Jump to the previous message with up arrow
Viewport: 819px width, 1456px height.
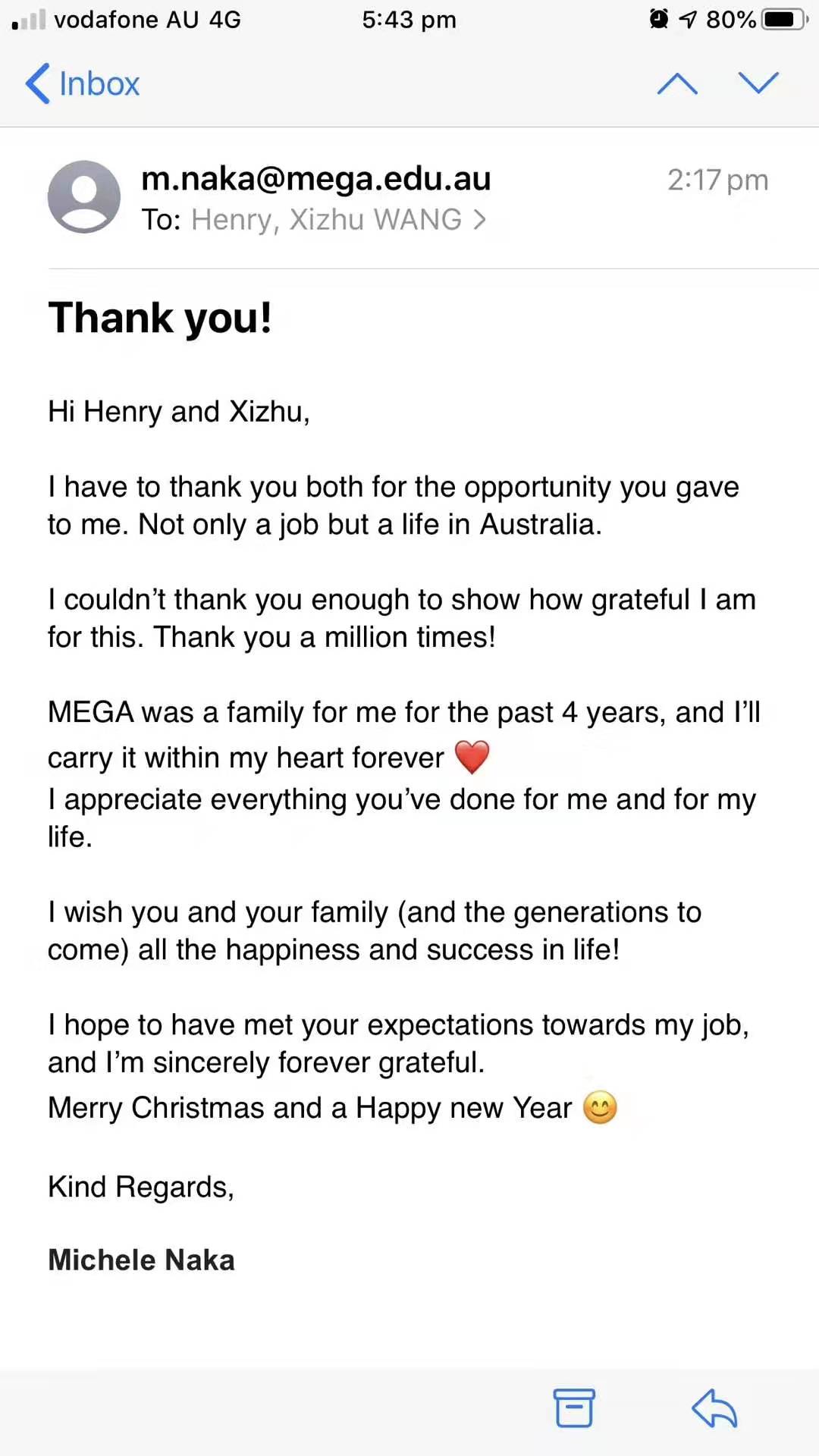point(677,83)
